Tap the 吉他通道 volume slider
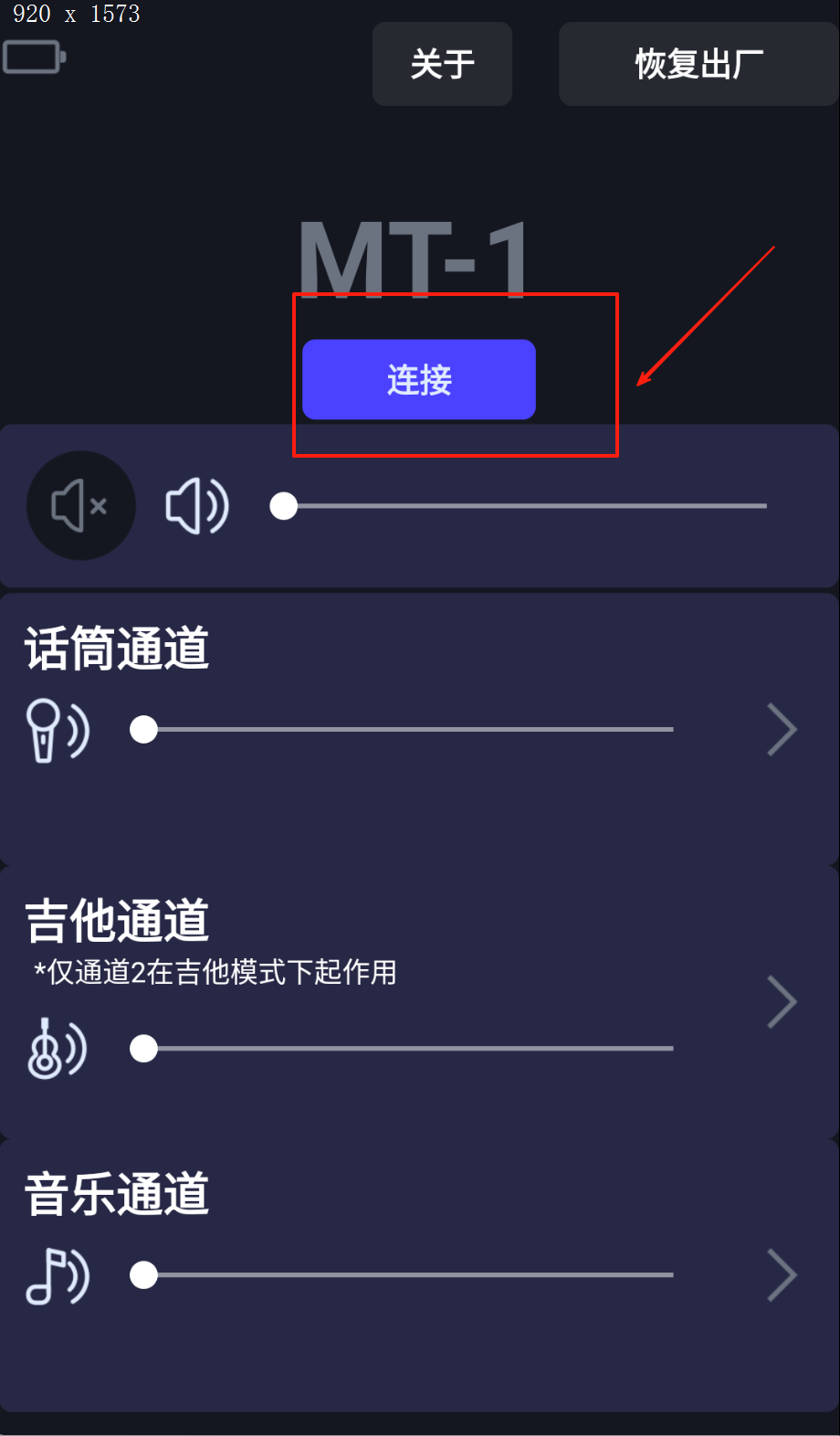840x1436 pixels. (406, 1048)
